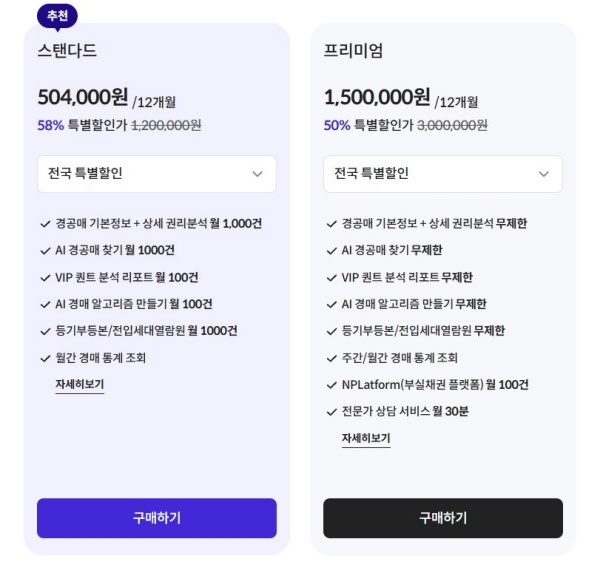Tap 자세히보기 in the 스탠다드 plan
Viewport: 600px width, 566px height.
[x=79, y=384]
